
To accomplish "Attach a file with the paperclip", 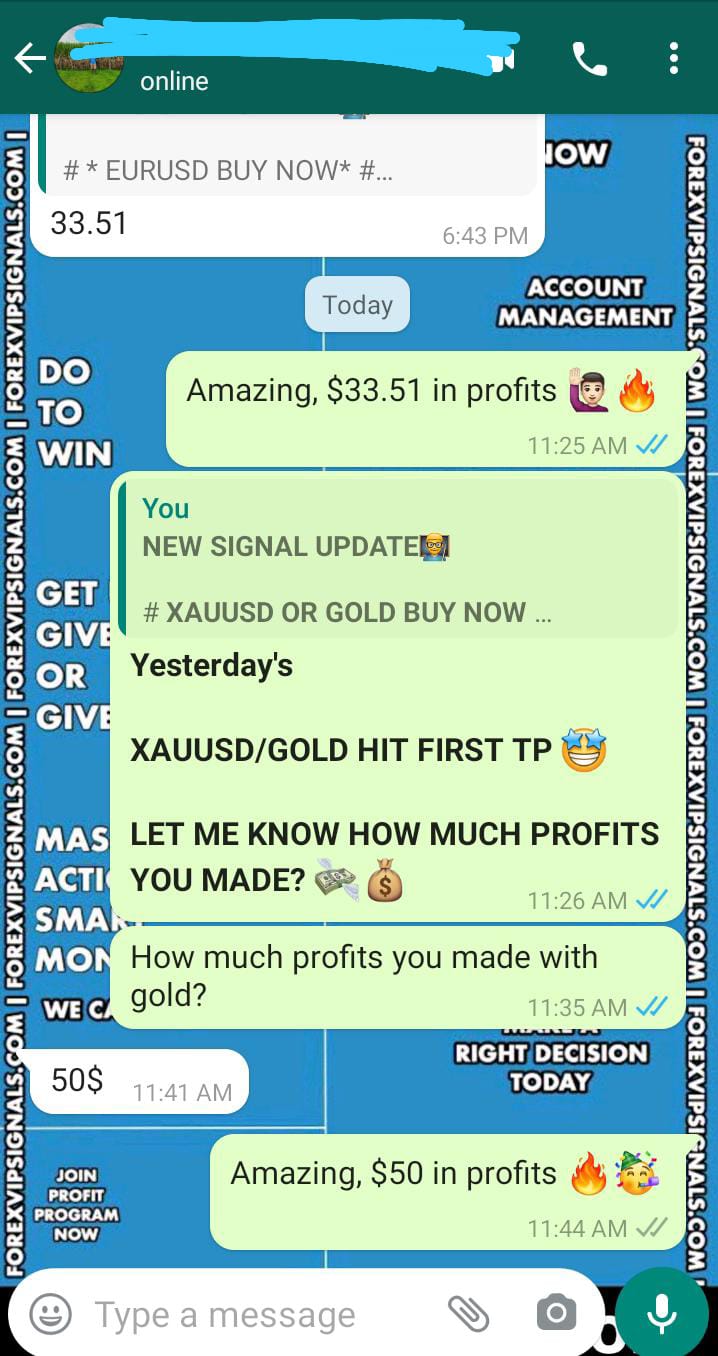I will pos(467,1314).
